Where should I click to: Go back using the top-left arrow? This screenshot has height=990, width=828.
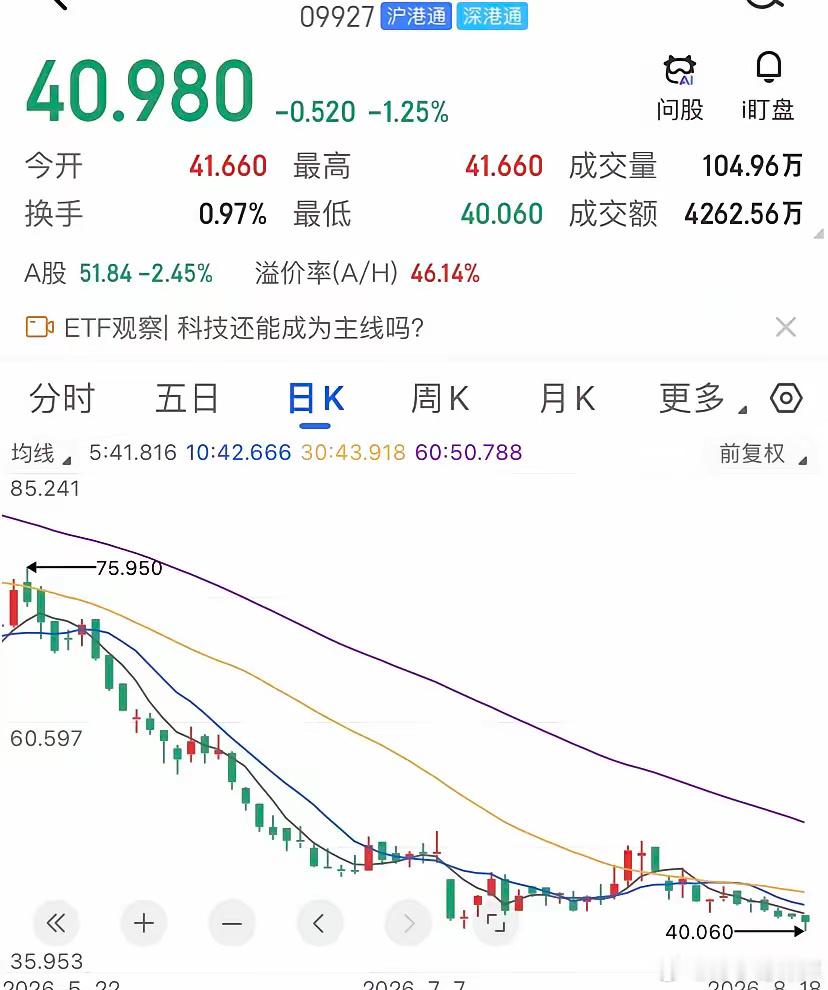coord(58,4)
